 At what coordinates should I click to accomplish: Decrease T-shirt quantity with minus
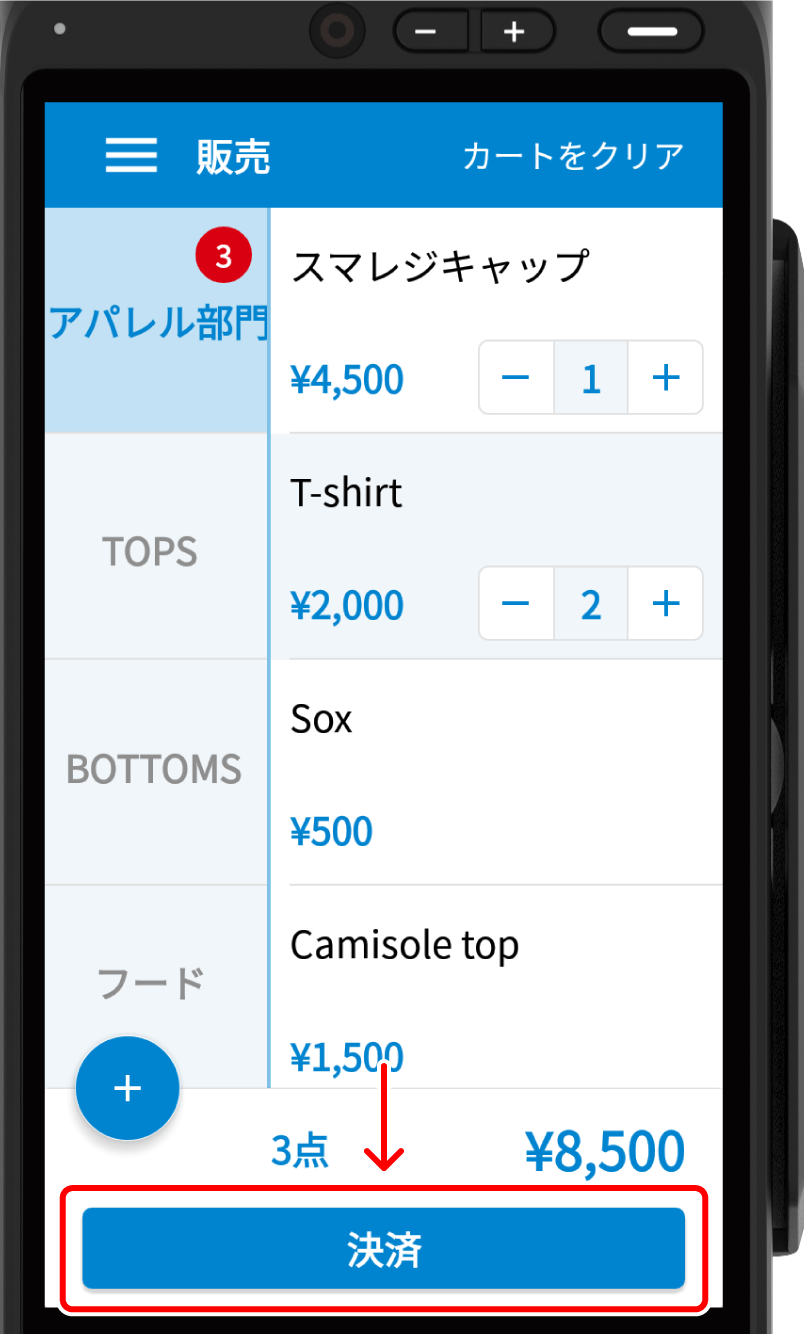516,604
